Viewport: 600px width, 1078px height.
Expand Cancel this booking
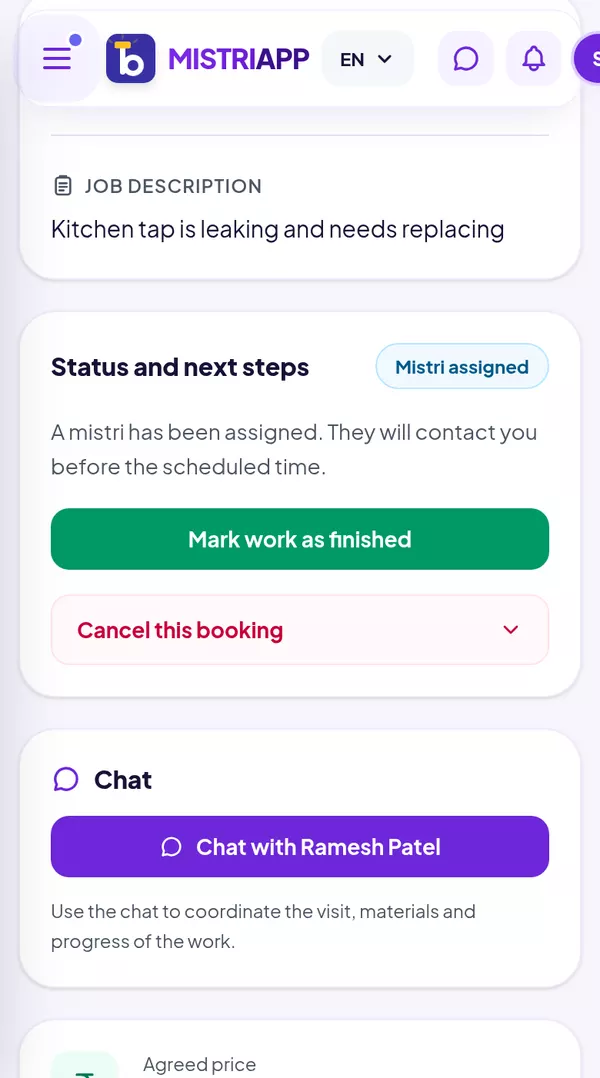coord(300,630)
